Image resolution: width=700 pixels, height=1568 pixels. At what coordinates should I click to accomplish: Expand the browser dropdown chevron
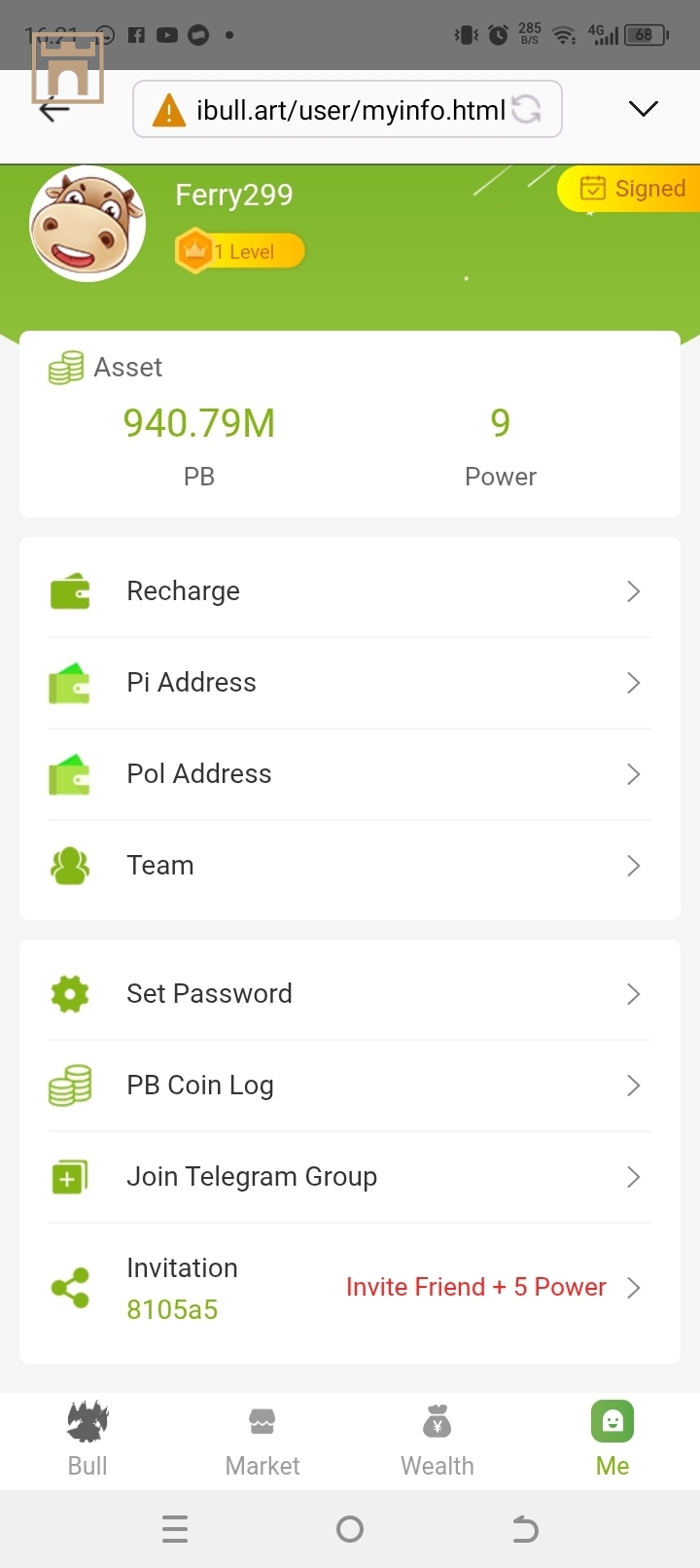coord(643,109)
